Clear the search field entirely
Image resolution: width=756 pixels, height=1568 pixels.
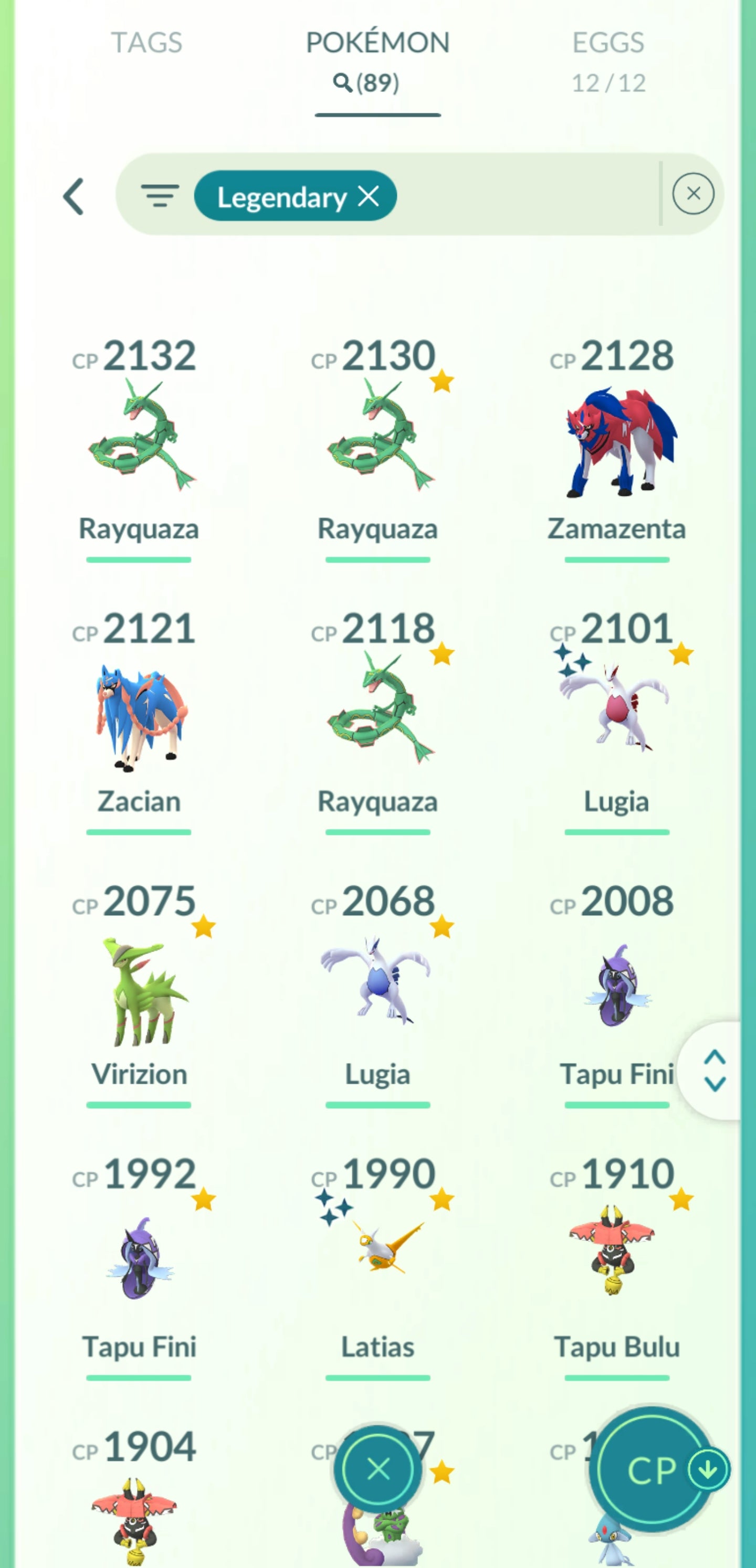692,194
